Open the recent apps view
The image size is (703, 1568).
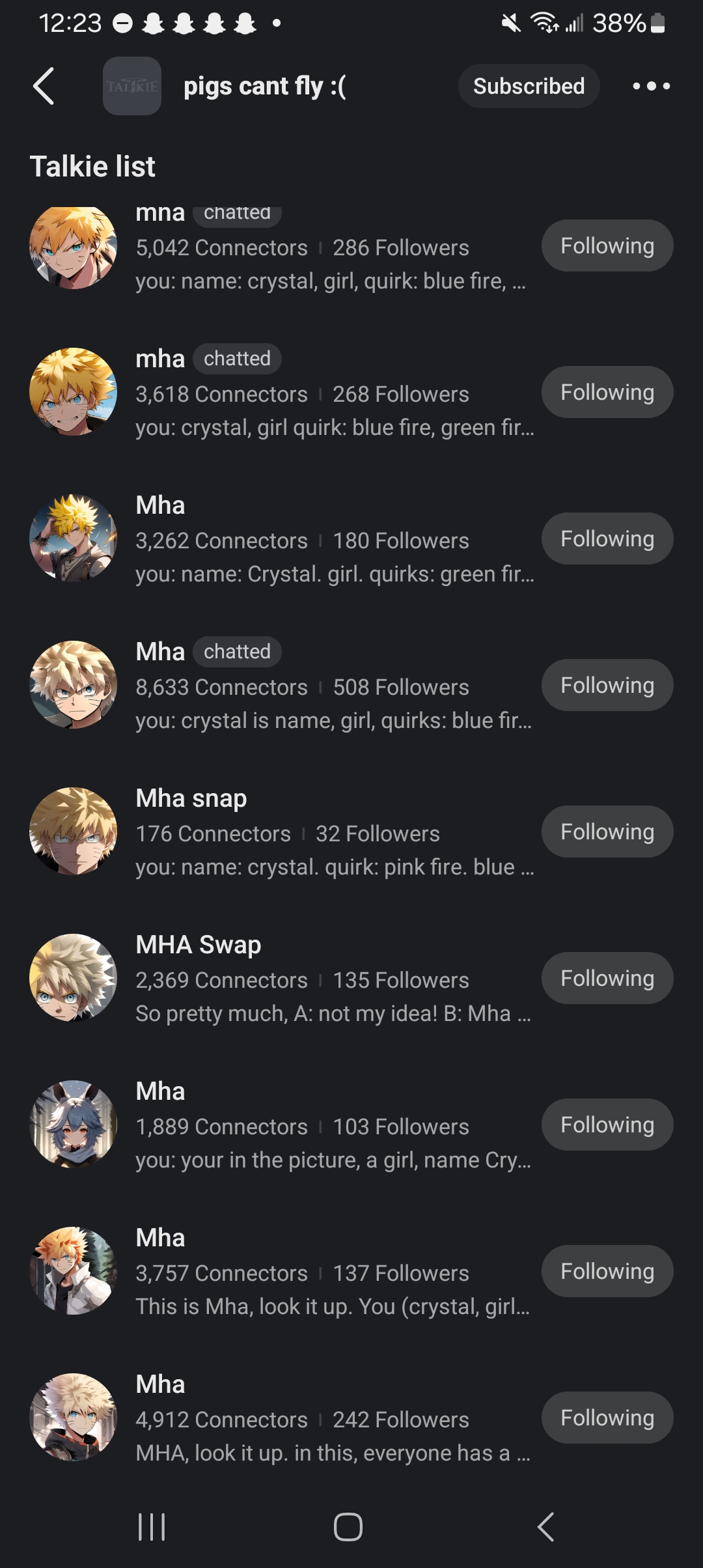(x=152, y=1526)
